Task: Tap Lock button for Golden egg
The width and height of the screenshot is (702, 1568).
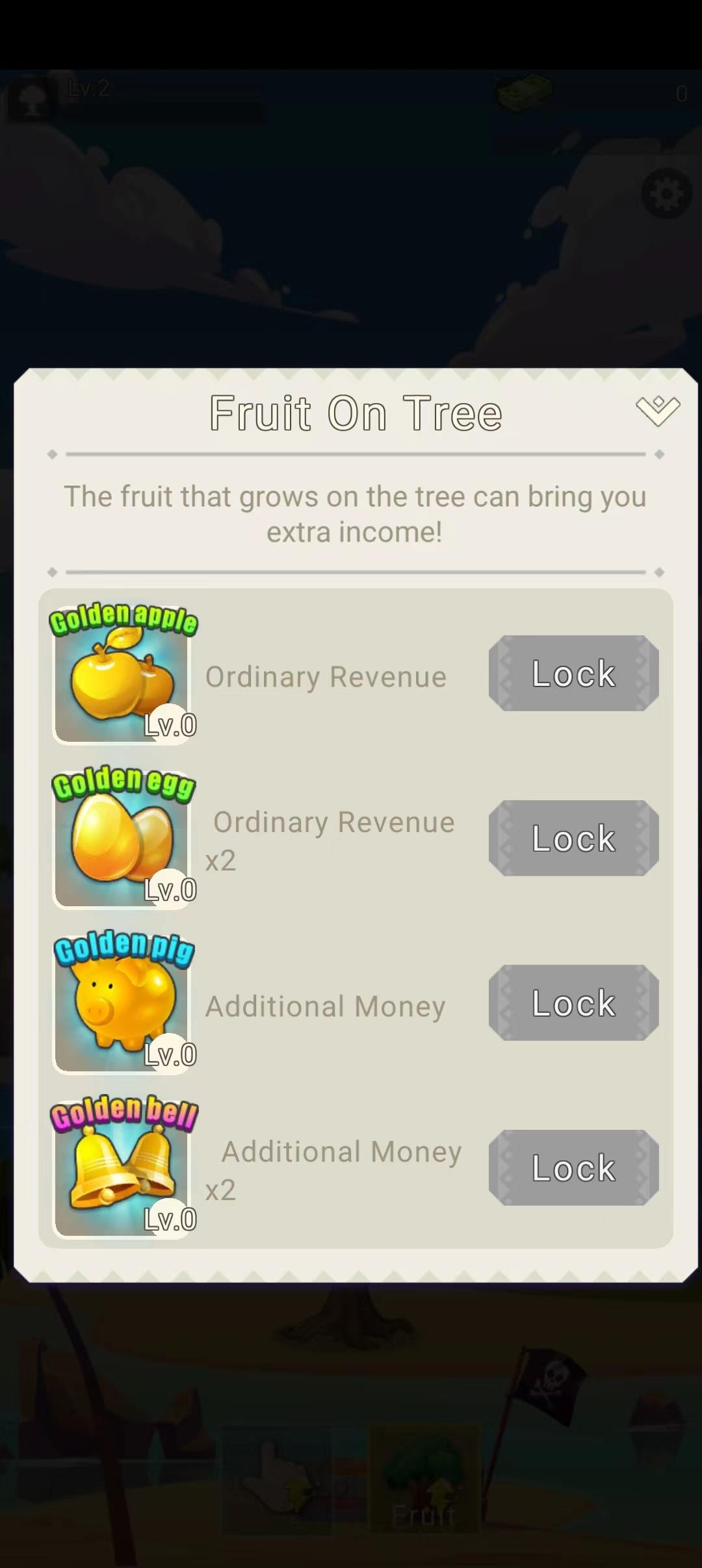Action: point(573,838)
